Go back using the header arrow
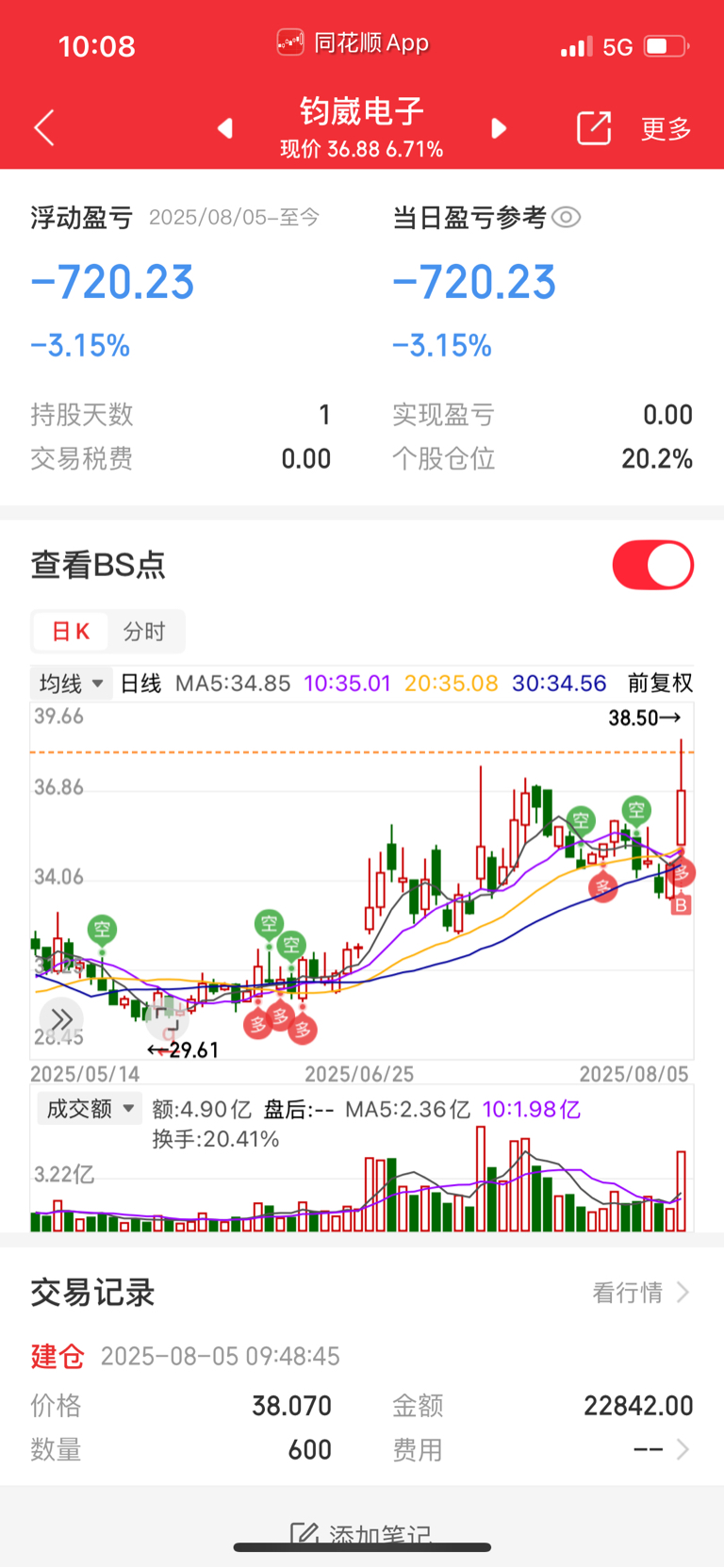724x1568 pixels. pos(44,127)
